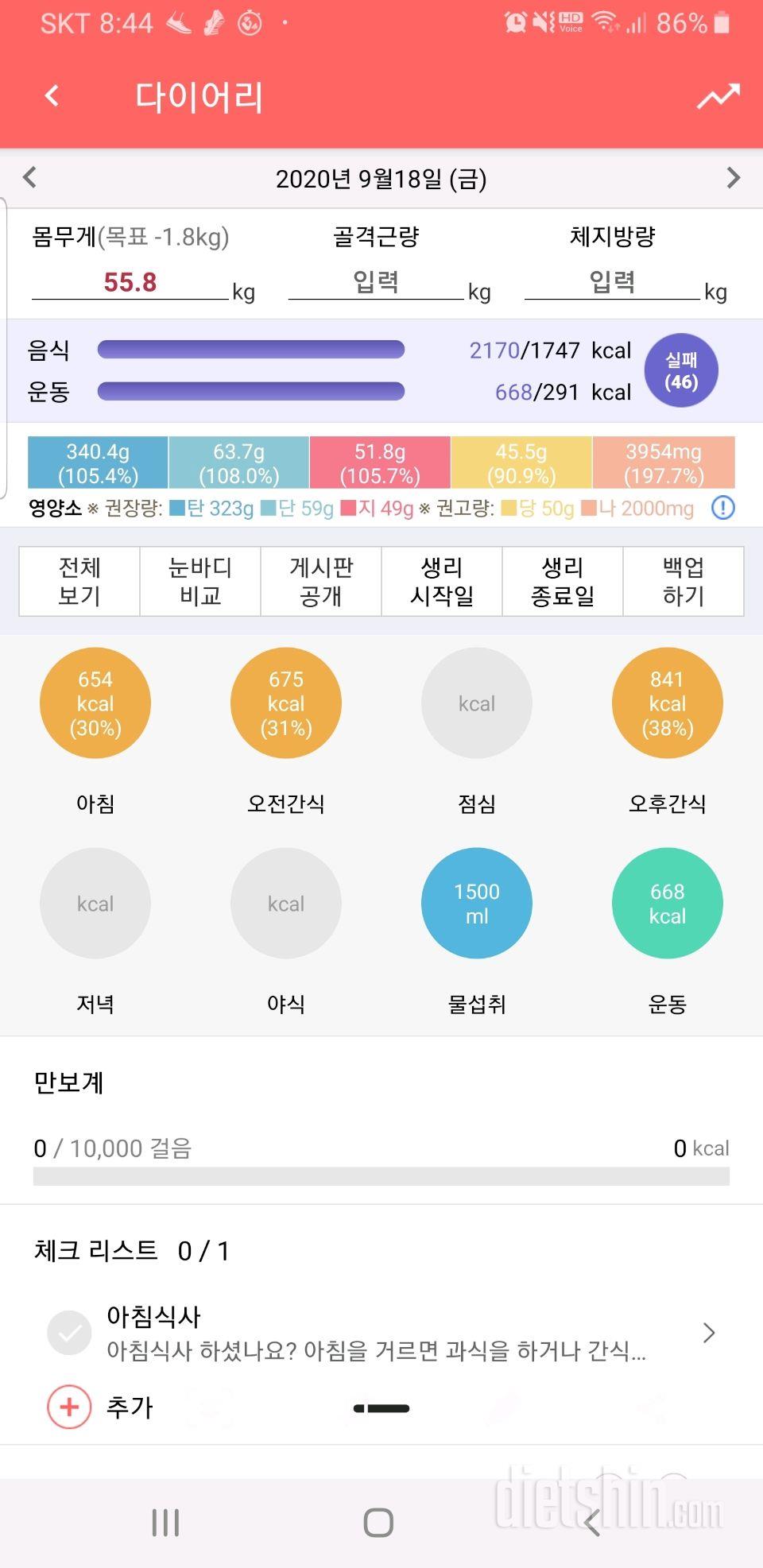
Task: Open 눈바디 비교
Action: [x=200, y=581]
